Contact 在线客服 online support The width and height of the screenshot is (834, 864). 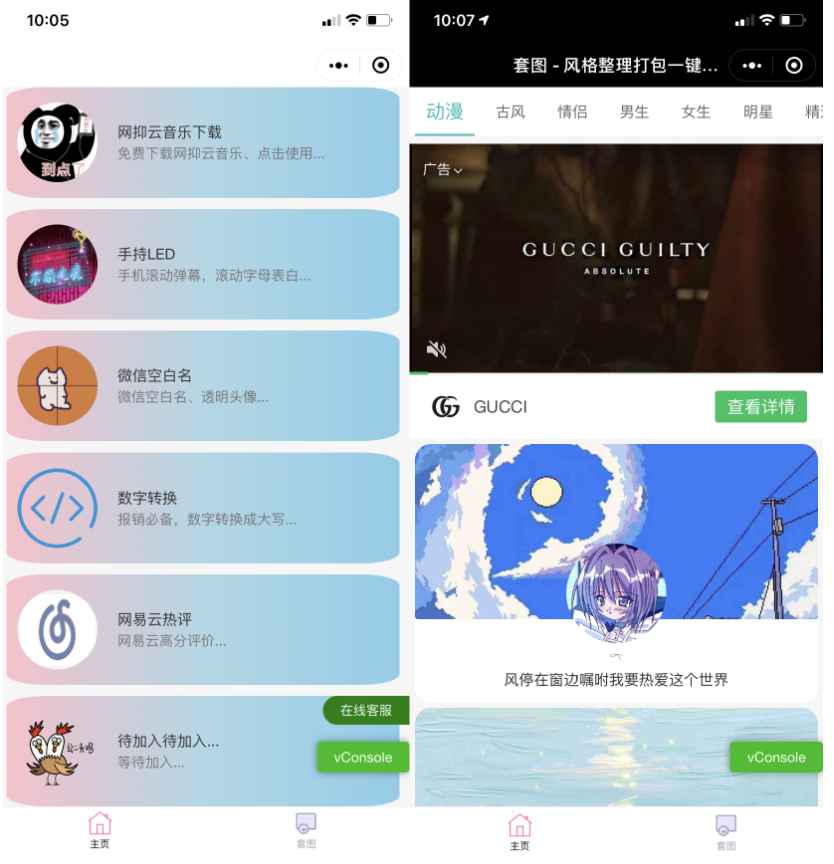click(366, 711)
